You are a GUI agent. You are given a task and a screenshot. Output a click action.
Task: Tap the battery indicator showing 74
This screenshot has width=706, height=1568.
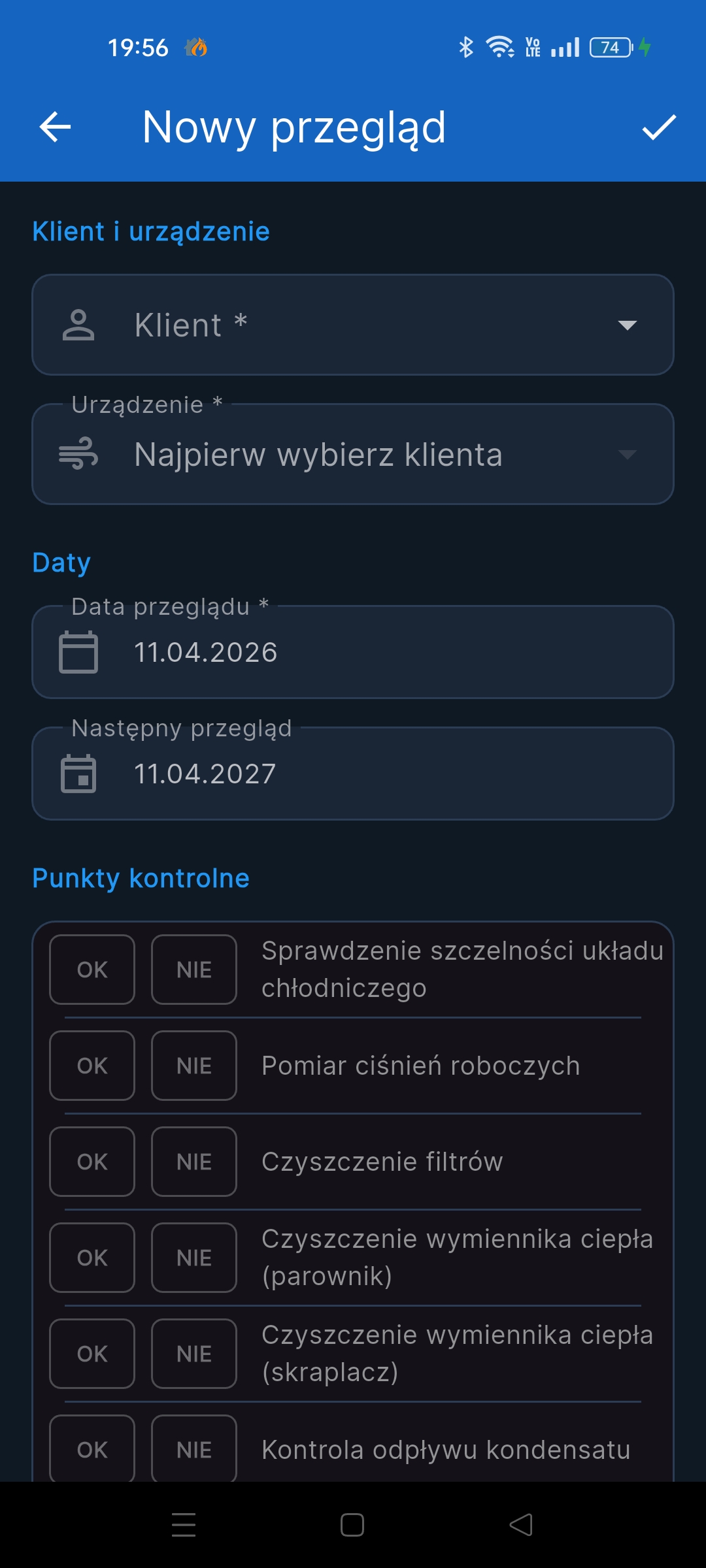[x=610, y=47]
